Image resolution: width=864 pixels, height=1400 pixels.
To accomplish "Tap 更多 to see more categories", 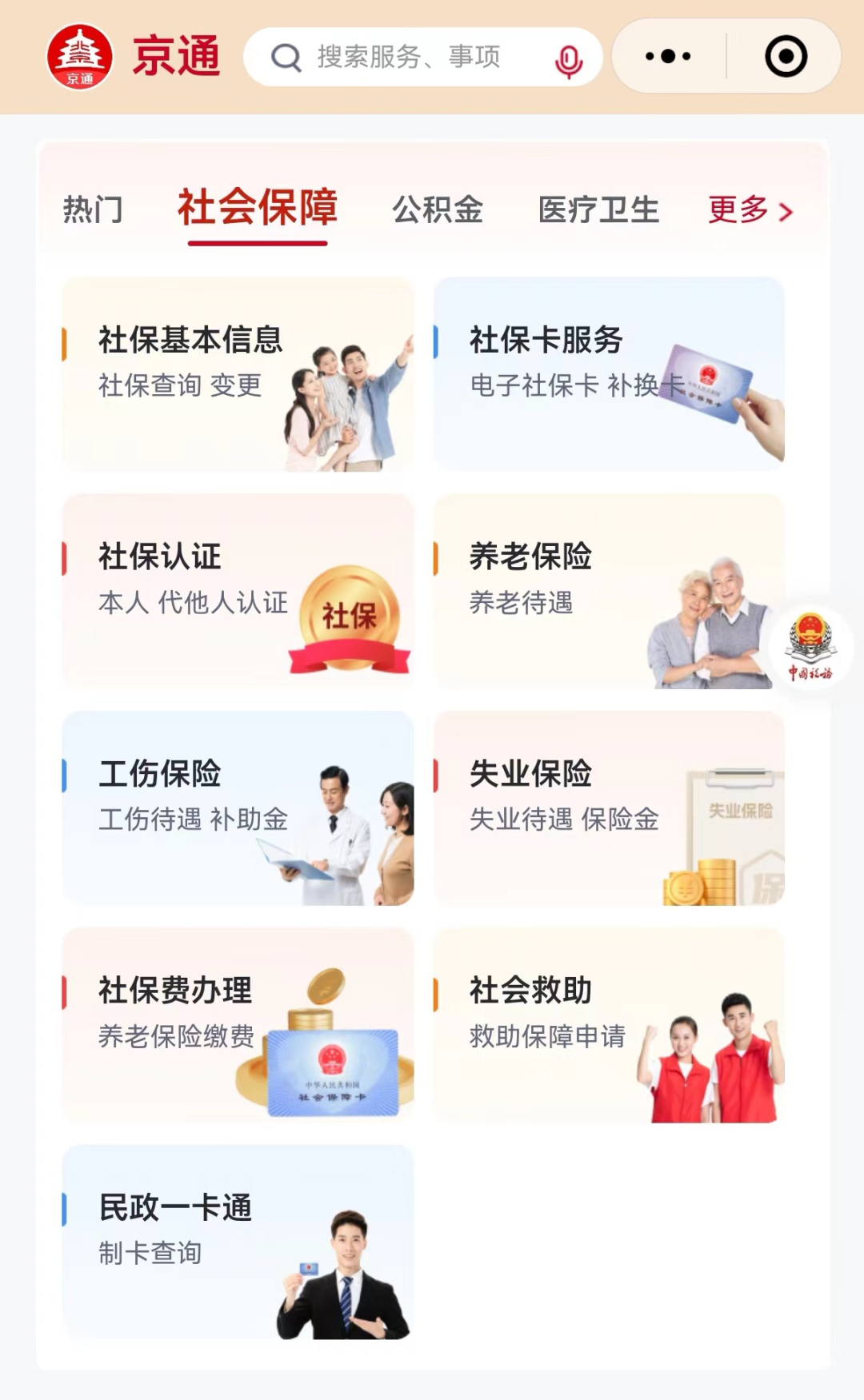I will tap(750, 210).
